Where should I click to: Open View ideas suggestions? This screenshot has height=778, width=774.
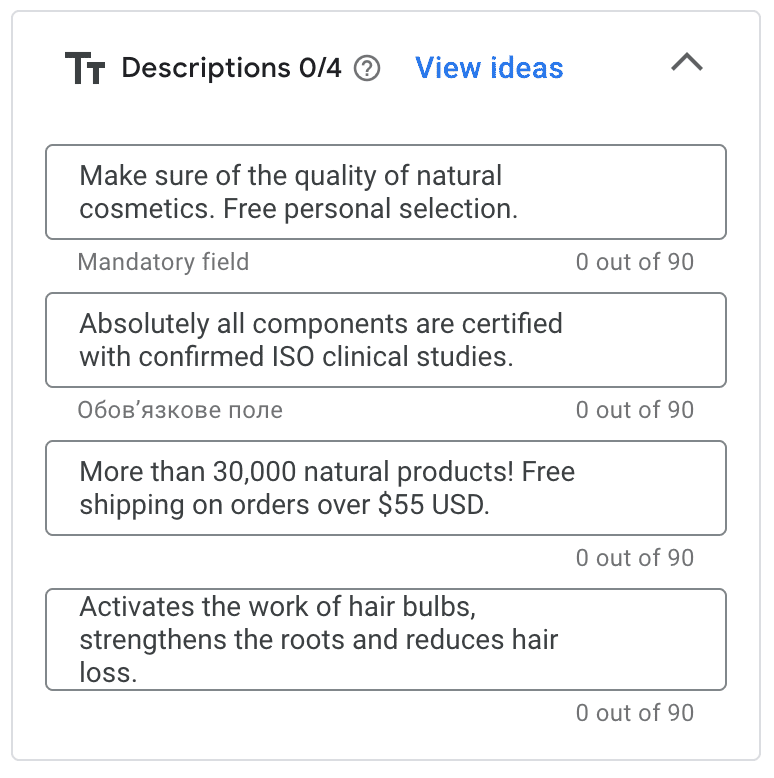488,68
